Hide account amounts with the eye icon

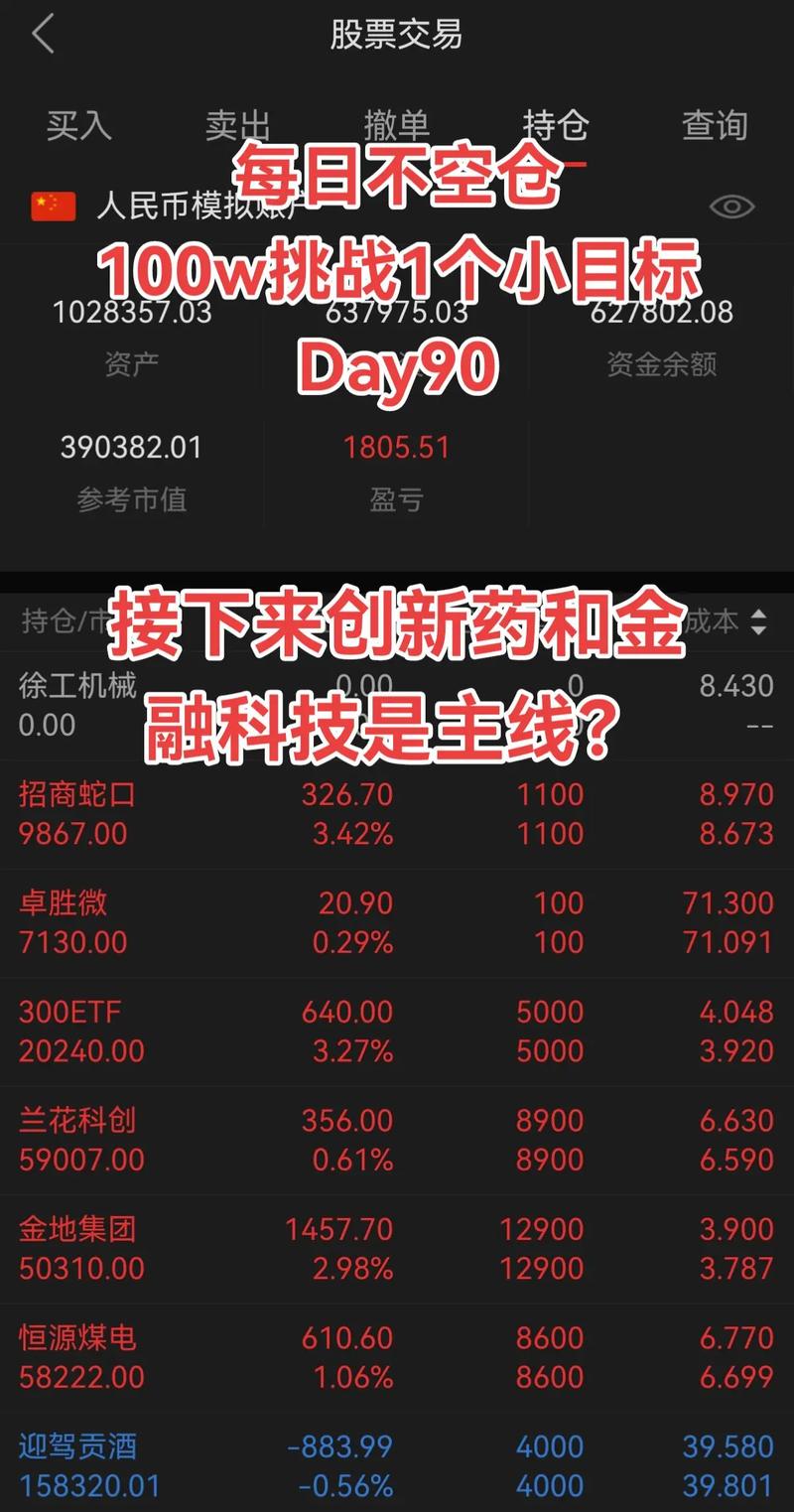[732, 206]
